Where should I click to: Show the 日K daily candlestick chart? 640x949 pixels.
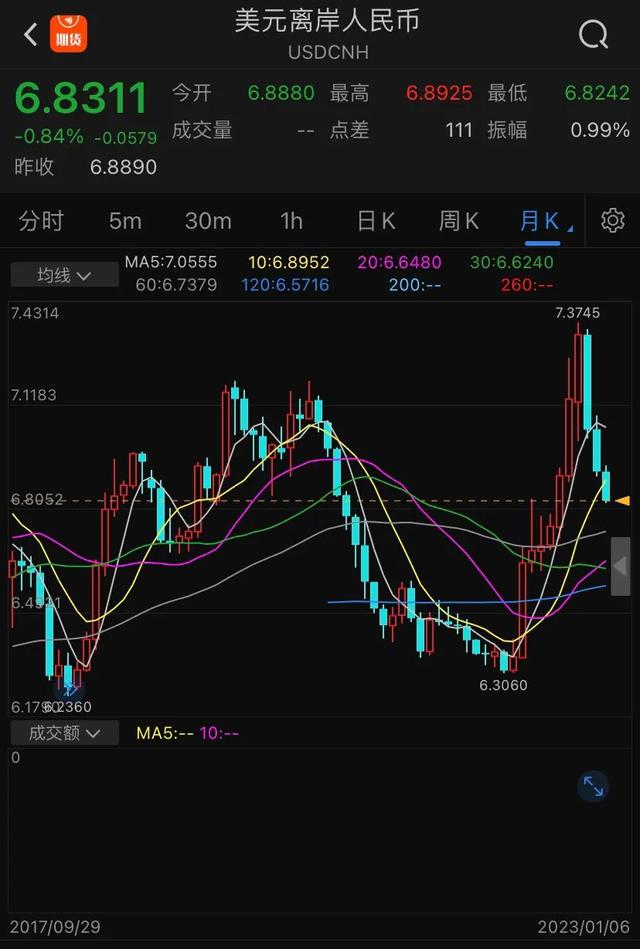(x=376, y=221)
